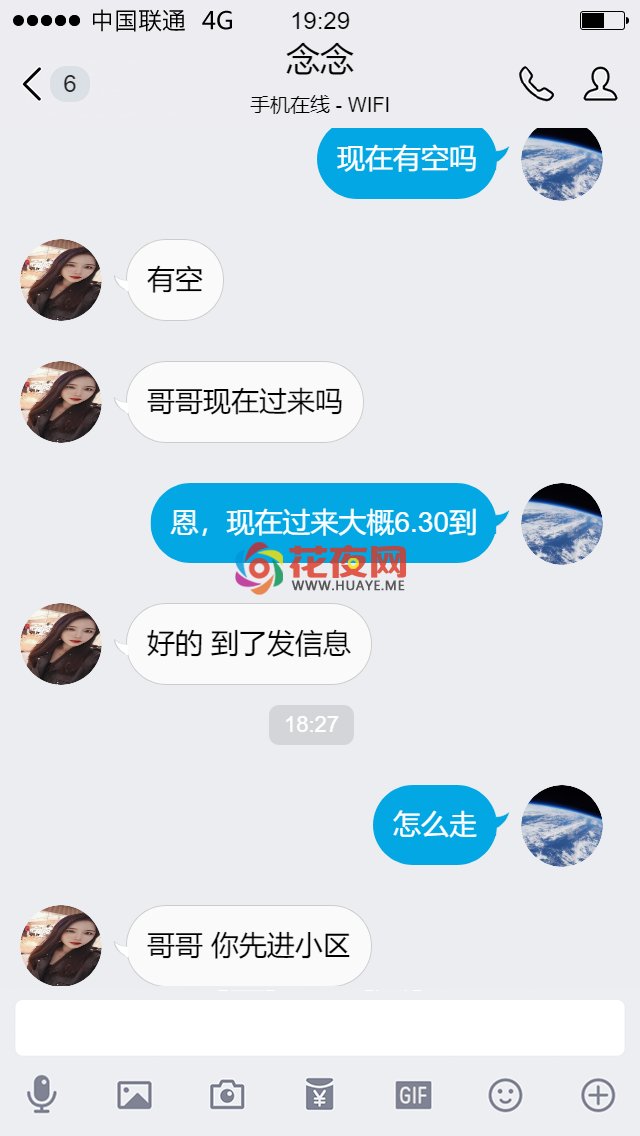Record a voice message with the microphone
Viewport: 640px width, 1136px height.
[x=42, y=1094]
